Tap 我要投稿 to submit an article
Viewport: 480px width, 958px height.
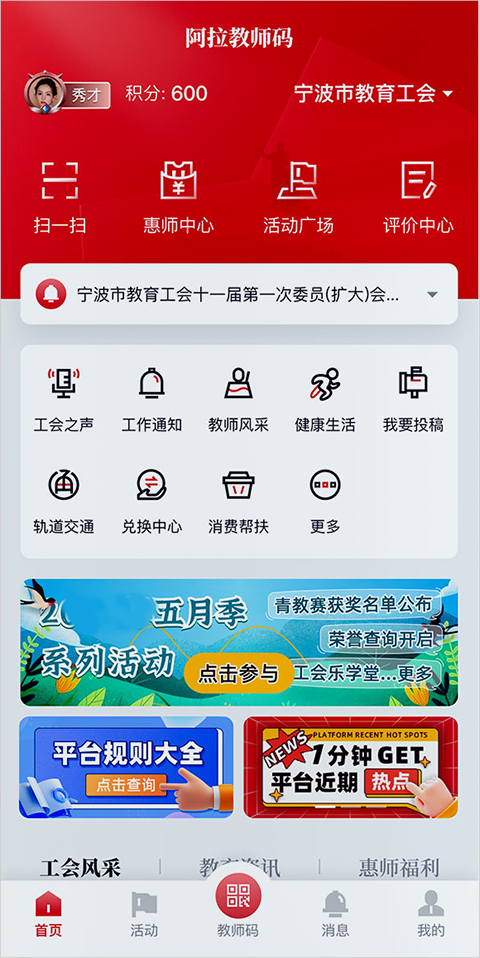tap(413, 400)
